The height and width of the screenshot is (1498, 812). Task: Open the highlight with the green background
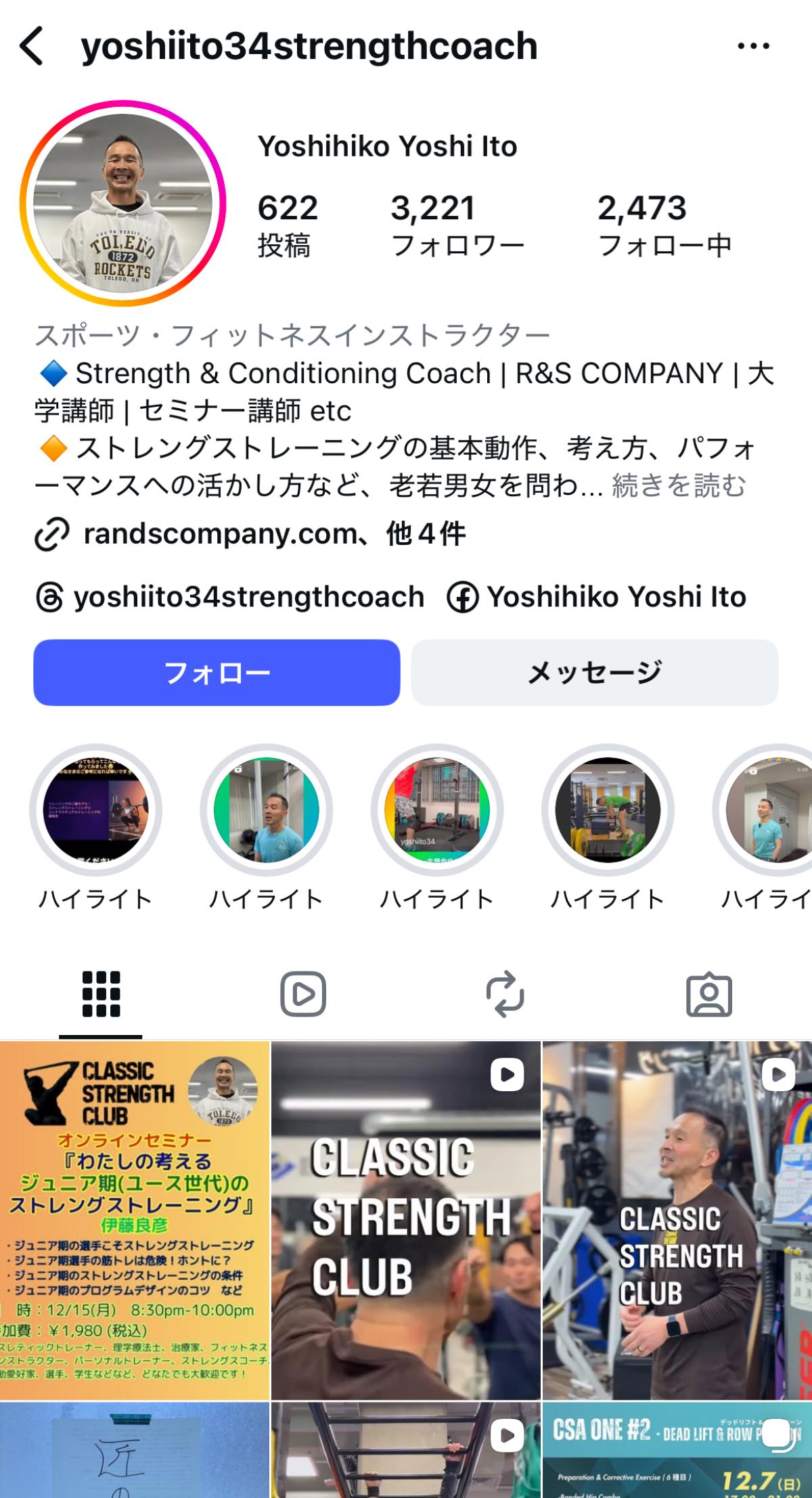pyautogui.click(x=266, y=810)
